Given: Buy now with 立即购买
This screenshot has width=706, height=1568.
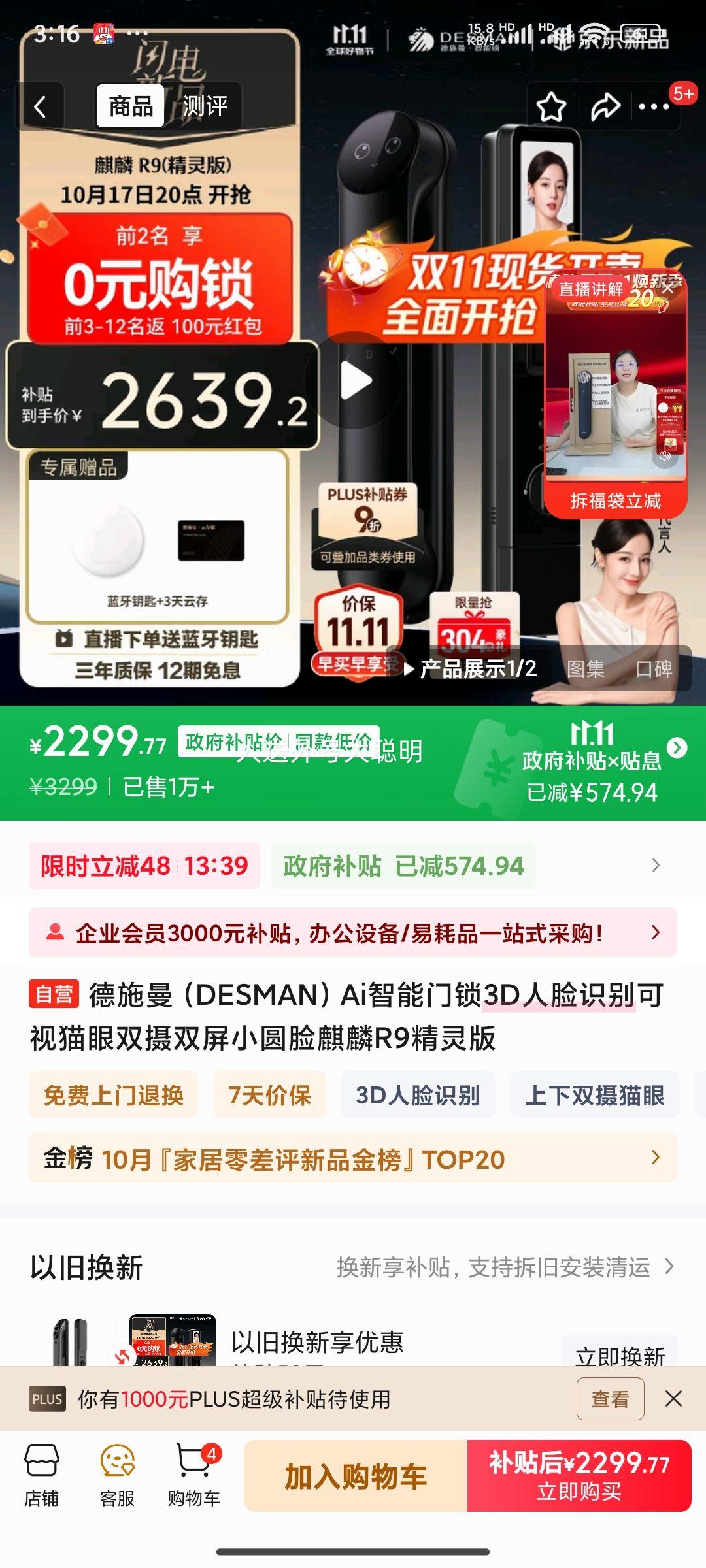Looking at the screenshot, I should click(x=579, y=1477).
